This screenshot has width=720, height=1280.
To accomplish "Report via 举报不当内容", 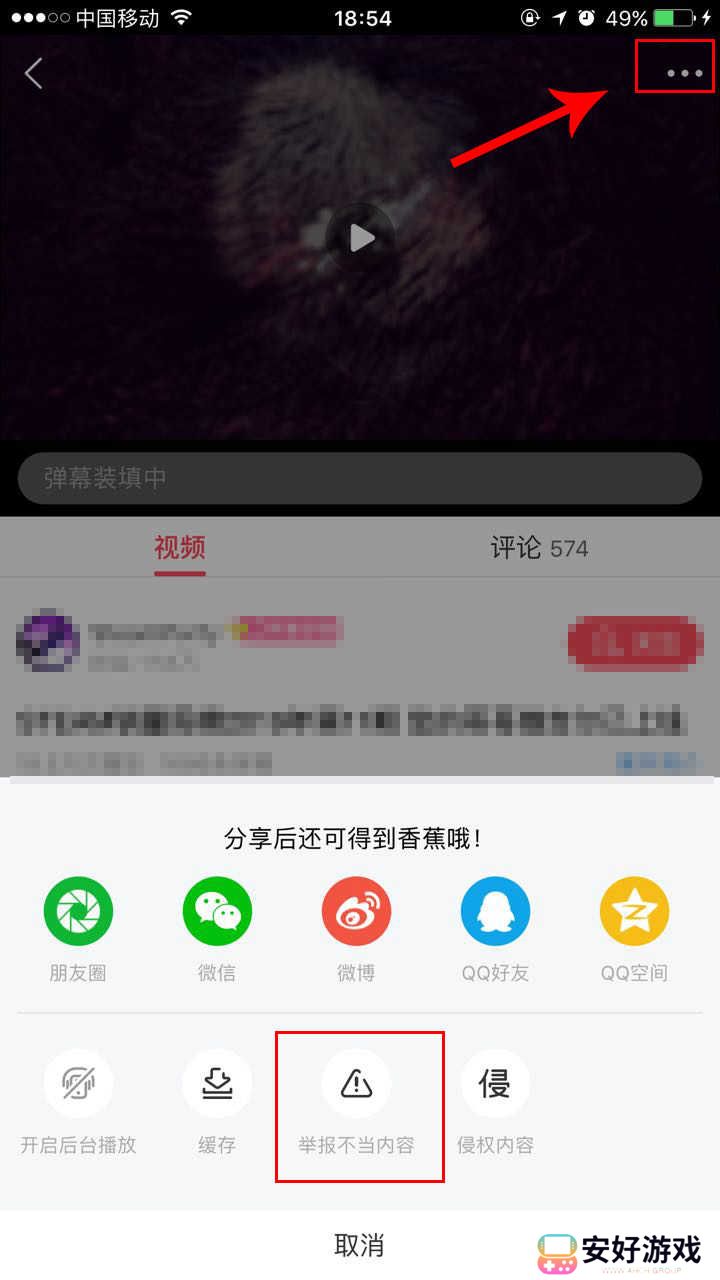I will pyautogui.click(x=356, y=1084).
